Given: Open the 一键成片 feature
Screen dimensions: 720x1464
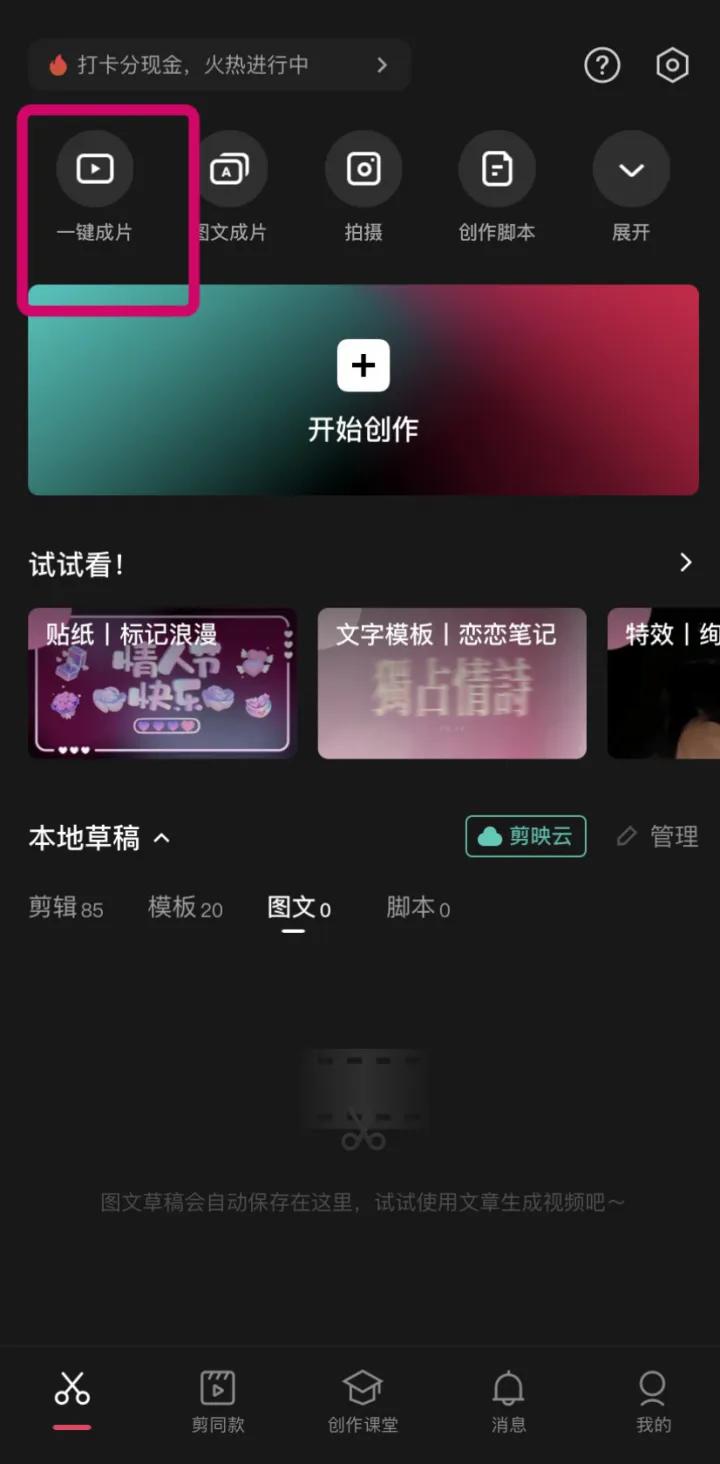Looking at the screenshot, I should pos(95,185).
